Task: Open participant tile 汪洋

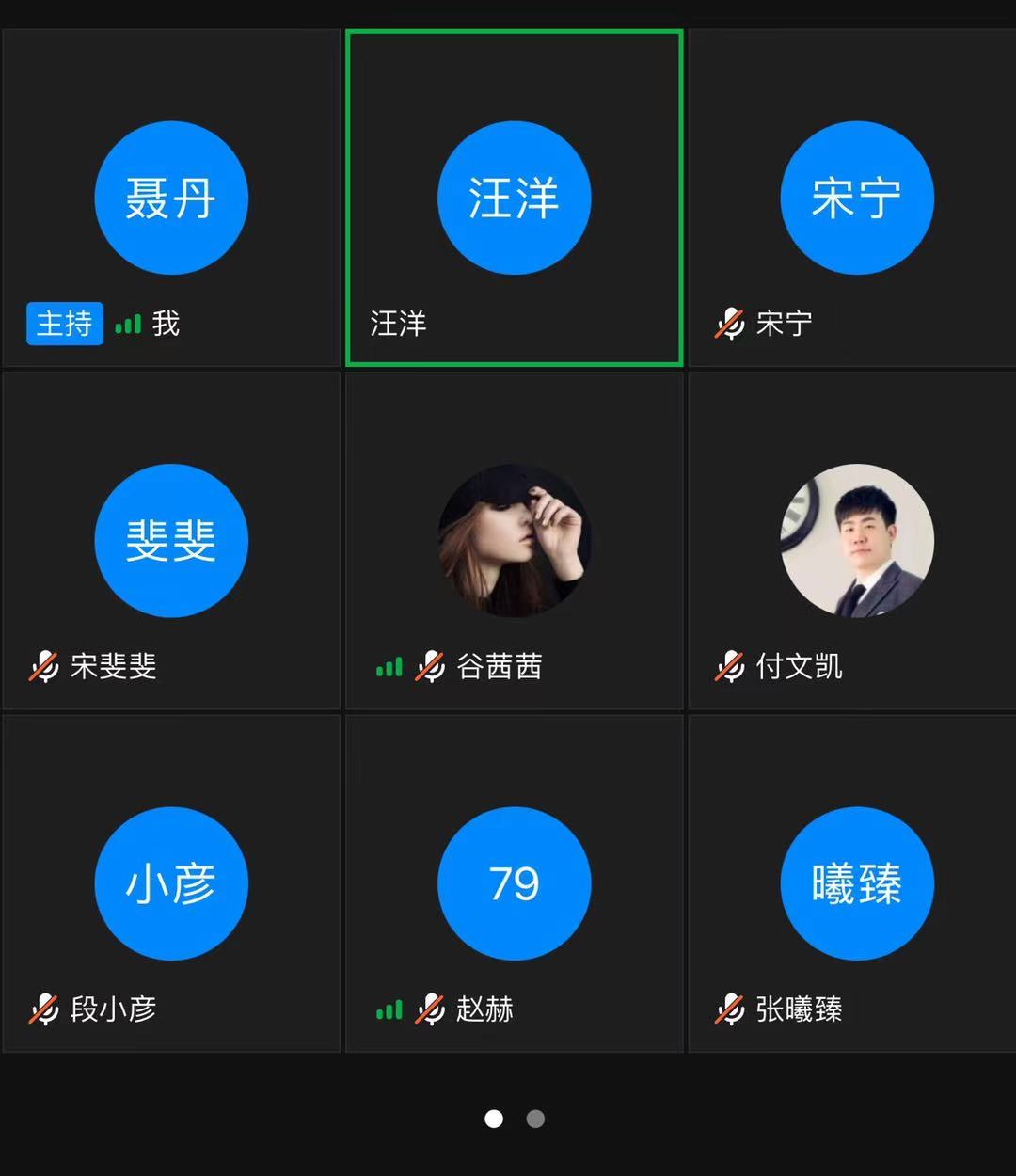Action: click(x=514, y=198)
